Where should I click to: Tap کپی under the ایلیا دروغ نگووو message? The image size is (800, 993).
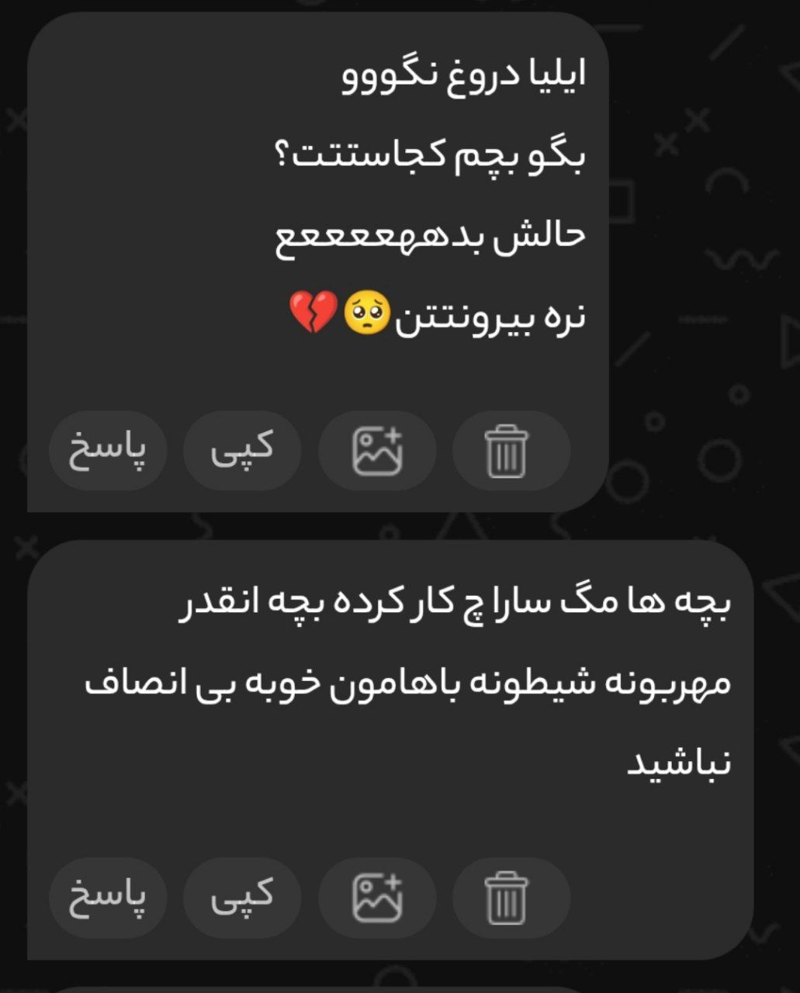pyautogui.click(x=242, y=450)
